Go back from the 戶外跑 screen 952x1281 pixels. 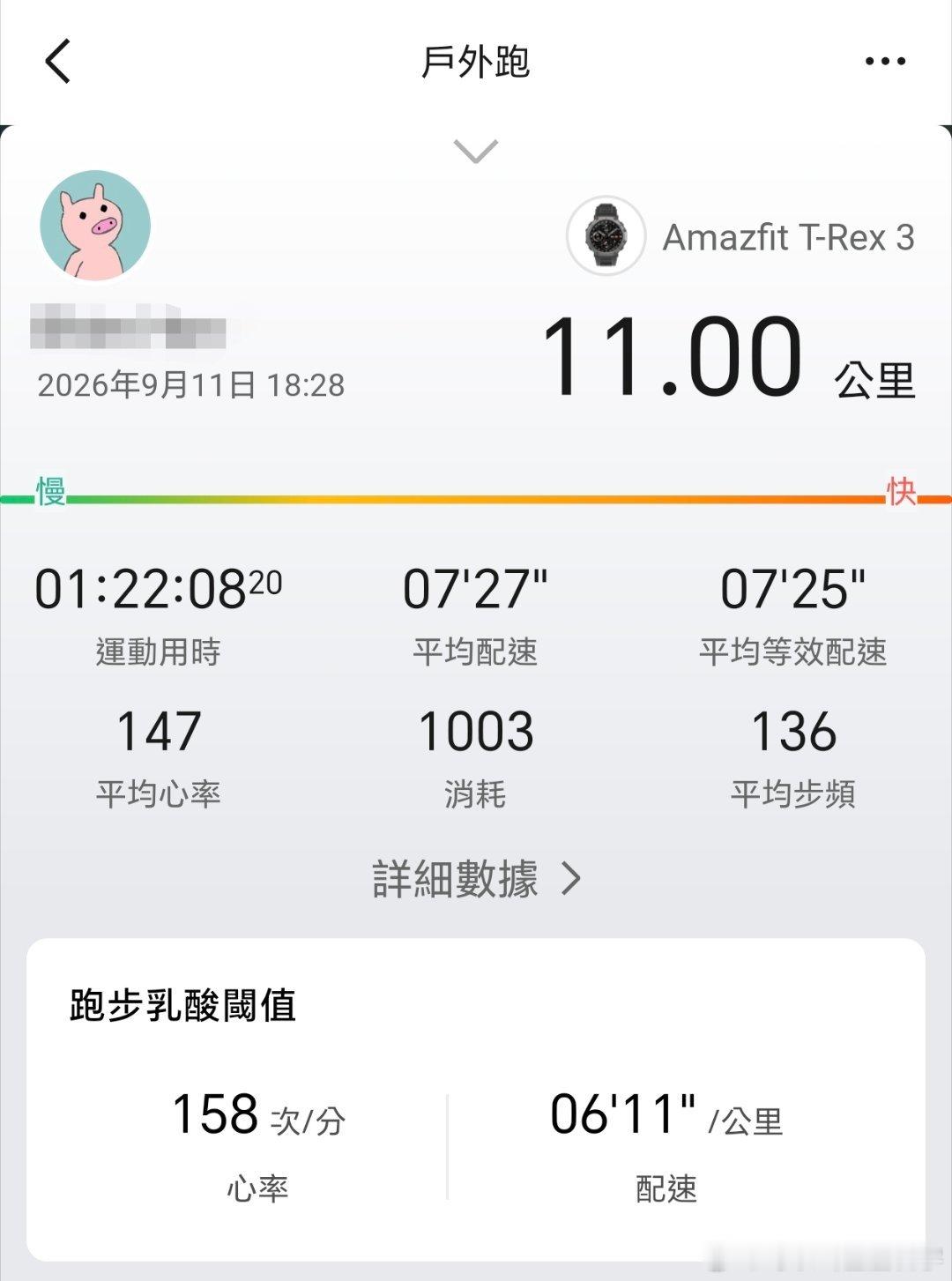pyautogui.click(x=58, y=62)
